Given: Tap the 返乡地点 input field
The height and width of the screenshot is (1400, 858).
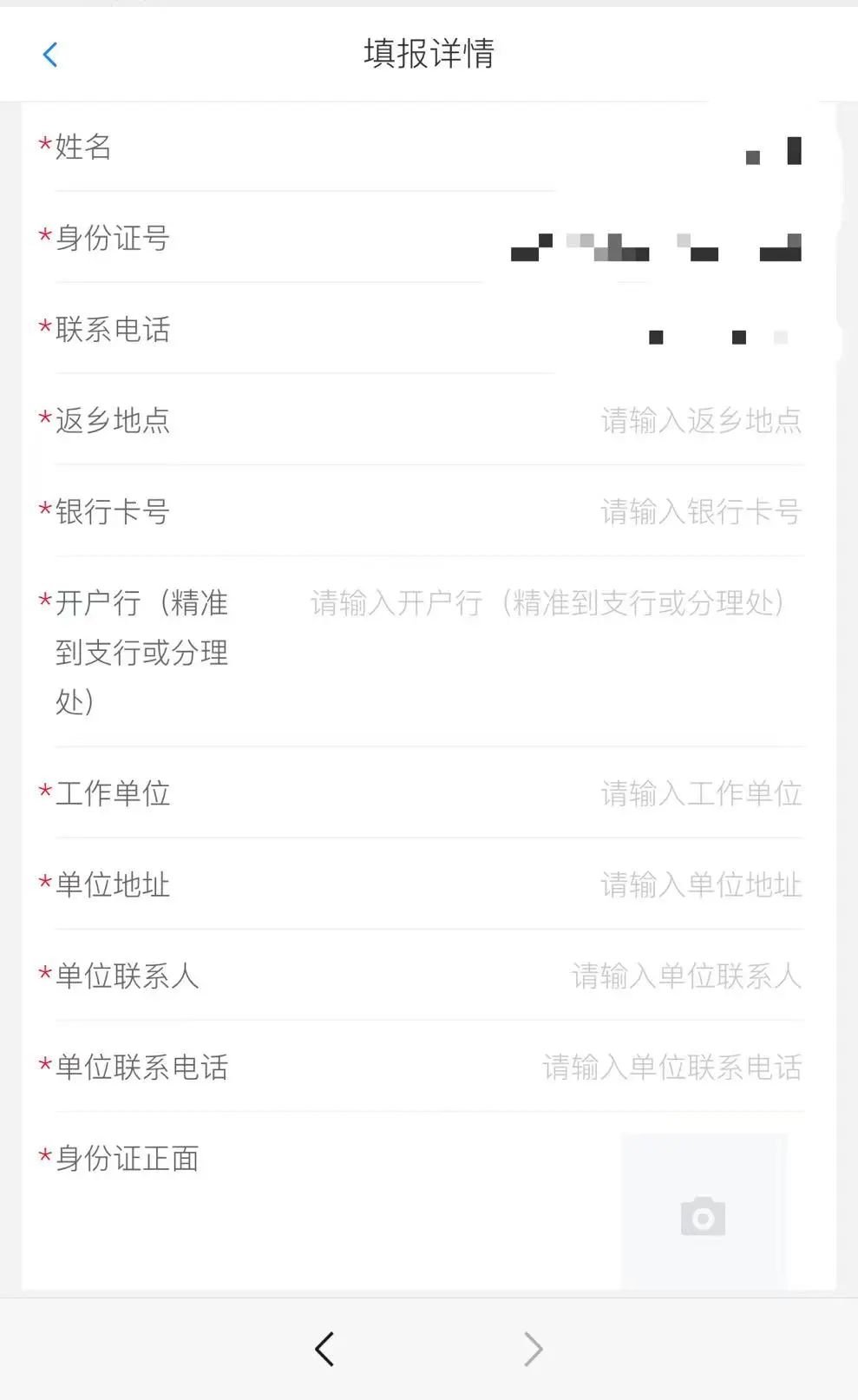Looking at the screenshot, I should [700, 421].
